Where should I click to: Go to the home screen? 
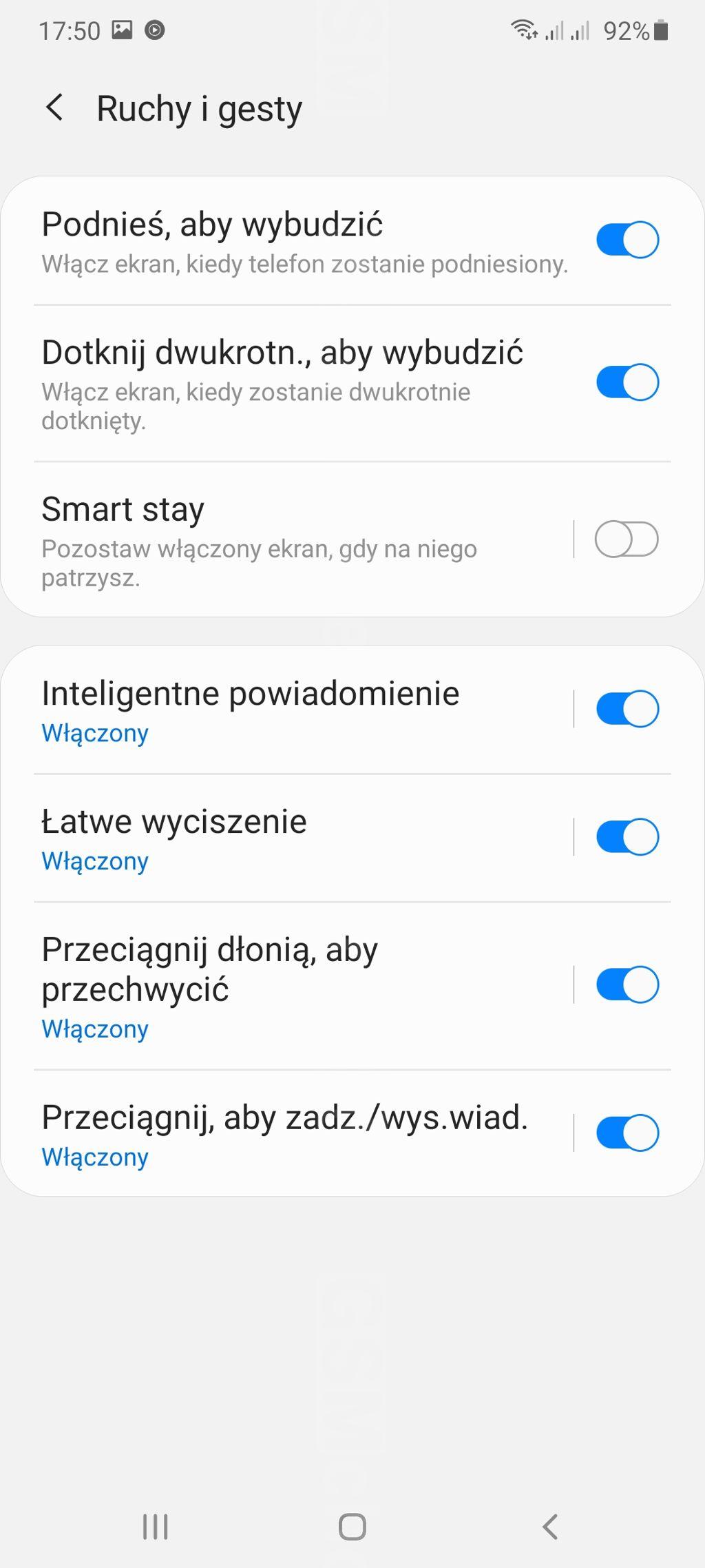pyautogui.click(x=352, y=1527)
